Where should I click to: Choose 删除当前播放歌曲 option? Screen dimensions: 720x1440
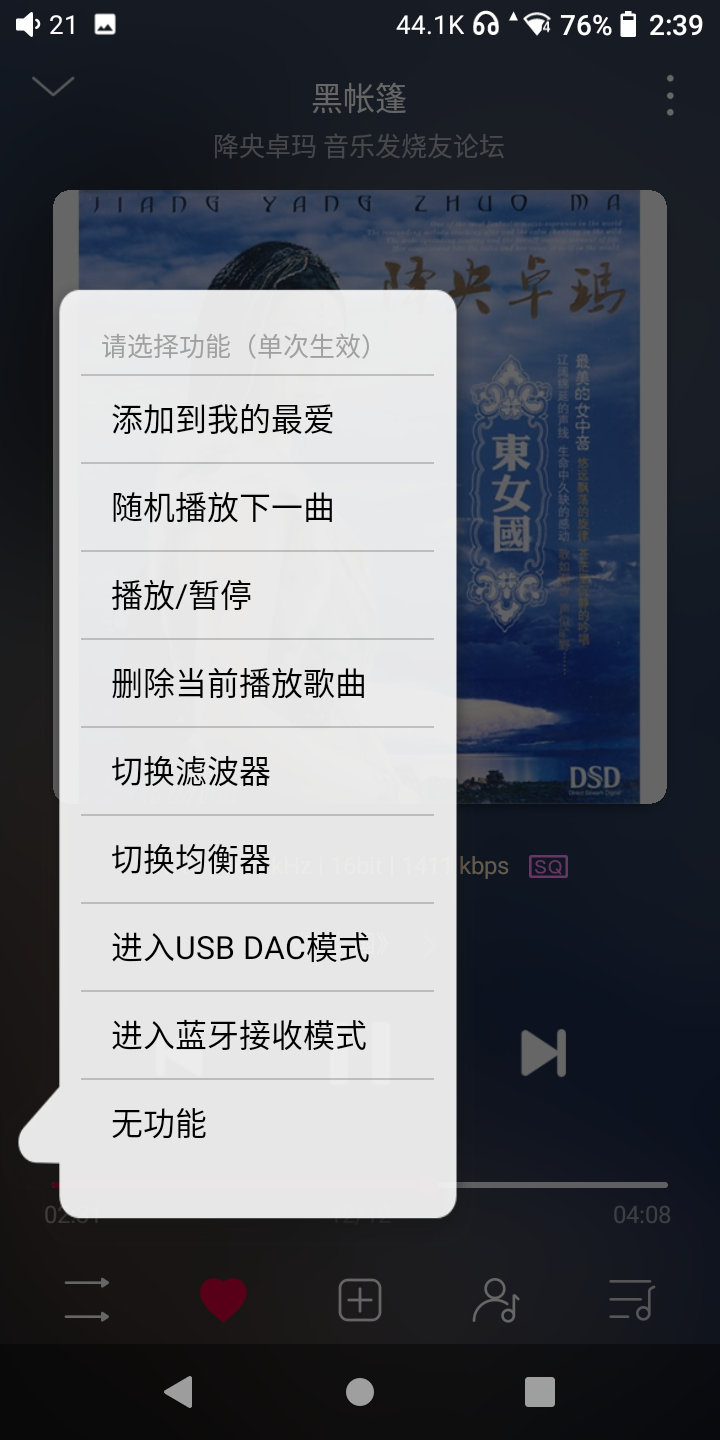(257, 684)
